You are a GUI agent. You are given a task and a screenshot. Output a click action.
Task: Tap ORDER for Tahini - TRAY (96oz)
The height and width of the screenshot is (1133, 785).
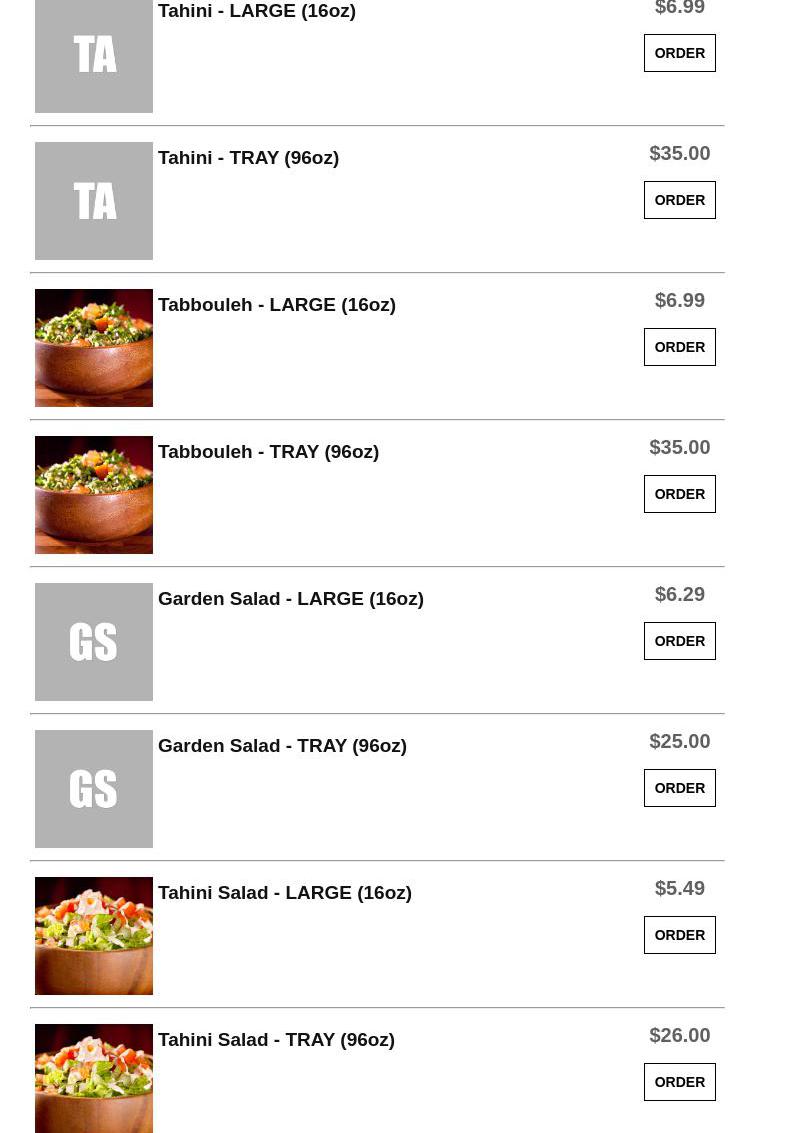pyautogui.click(x=679, y=200)
